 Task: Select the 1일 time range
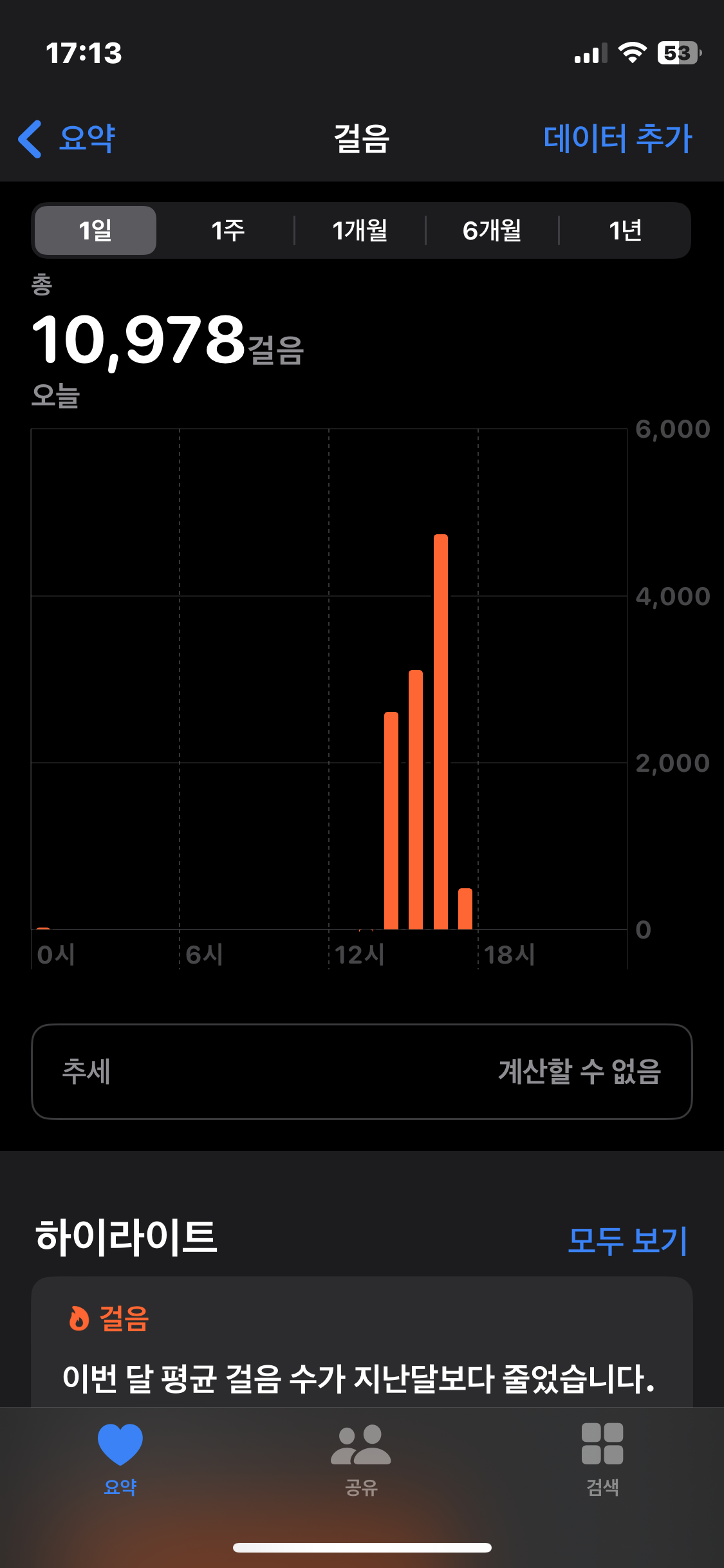click(x=95, y=230)
